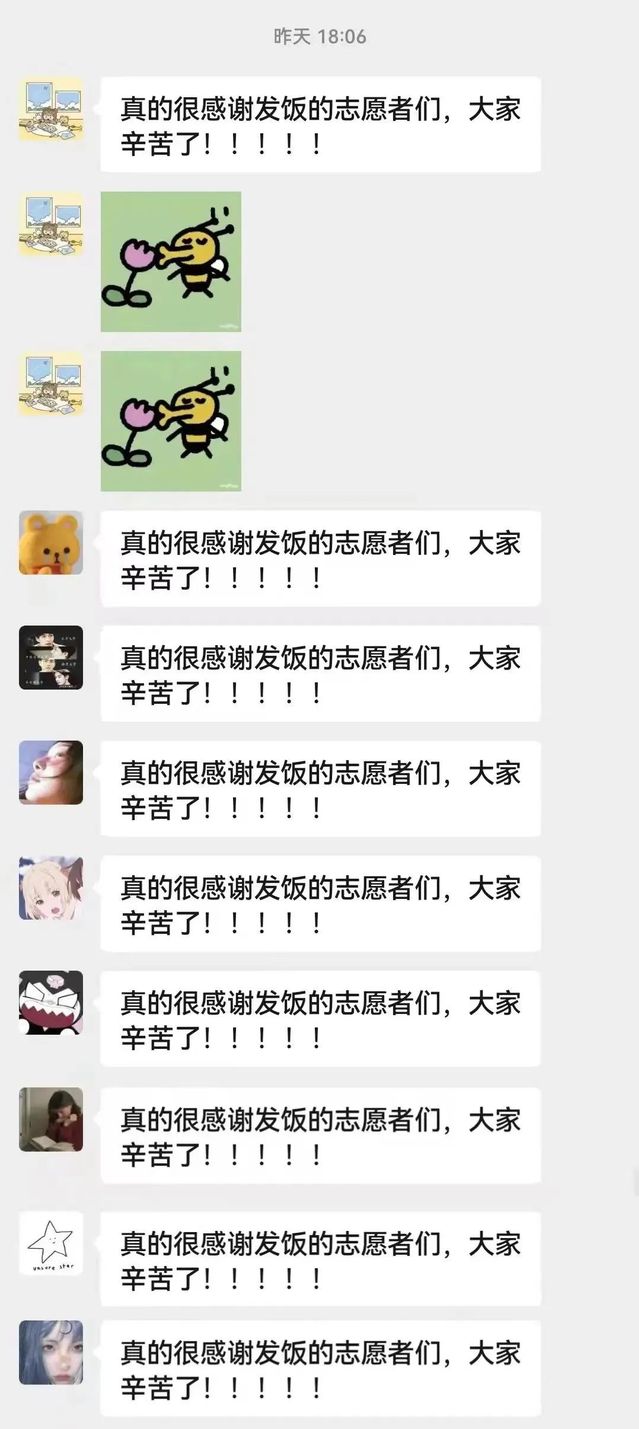This screenshot has width=639, height=1429.
Task: Tap the black-and-white grinning cartoon avatar
Action: coord(51,1002)
